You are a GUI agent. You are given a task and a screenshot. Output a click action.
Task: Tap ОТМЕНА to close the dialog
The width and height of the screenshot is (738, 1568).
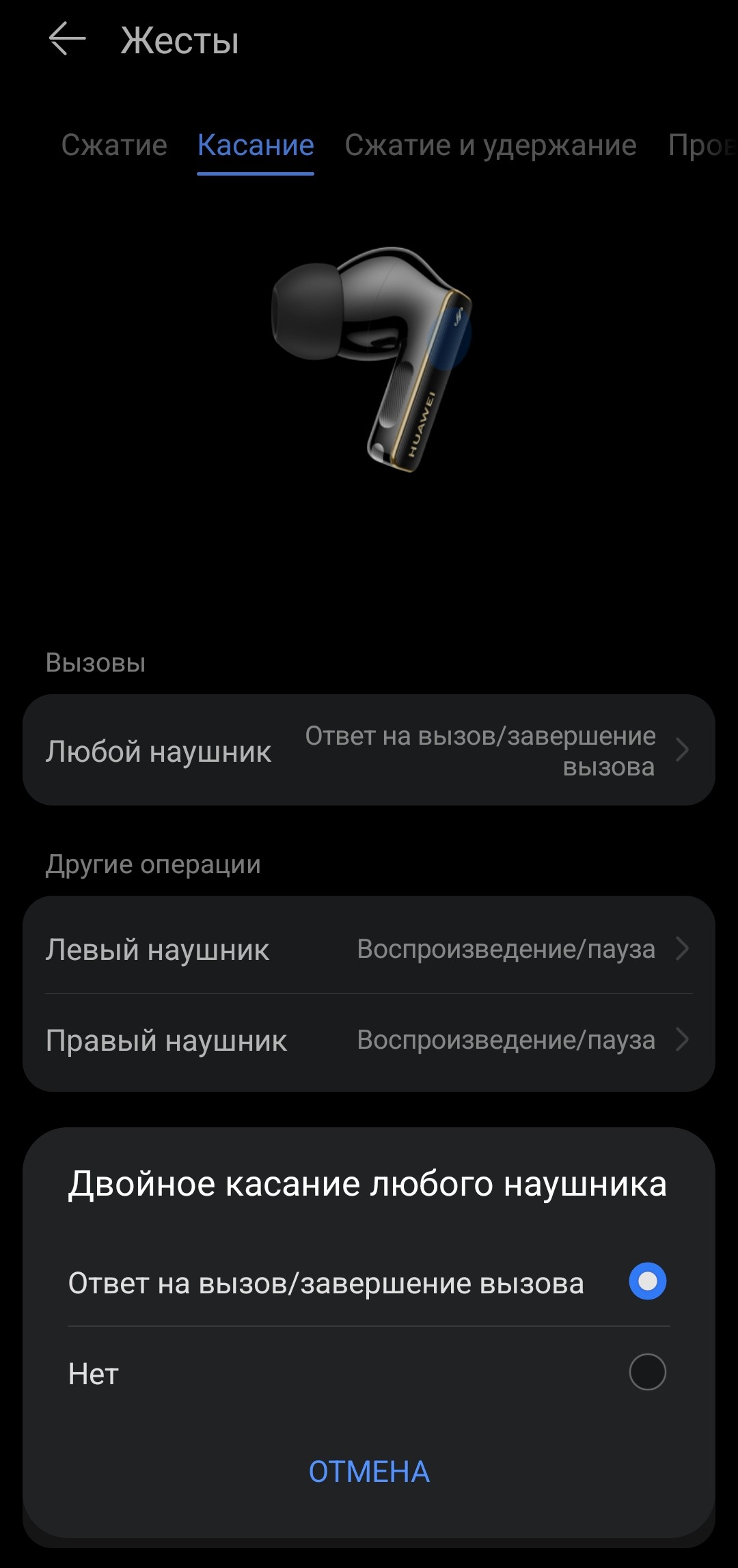[x=369, y=1472]
